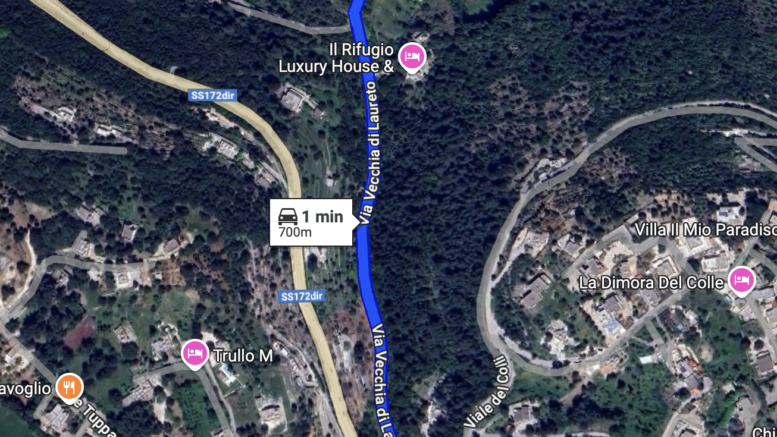The height and width of the screenshot is (437, 777).
Task: Select the Trullo M hotel marker
Action: point(195,353)
